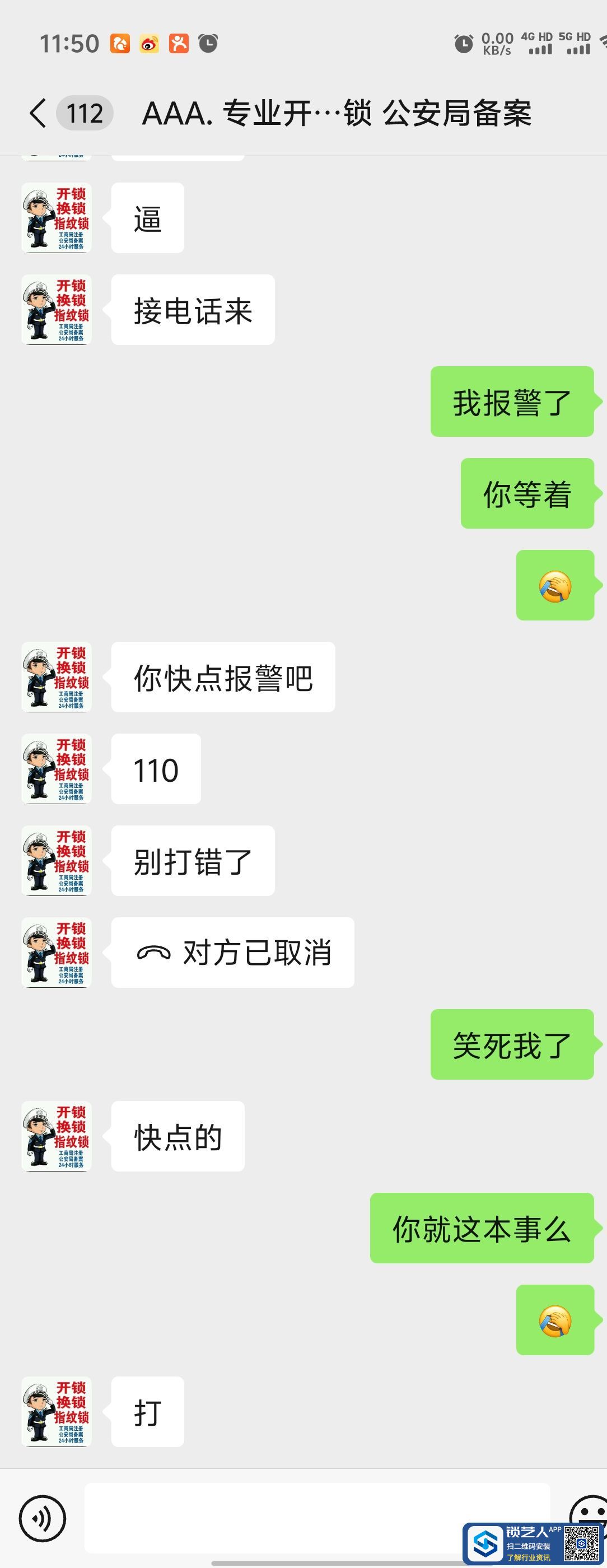Switch to voice message input
The height and width of the screenshot is (1568, 607).
[x=42, y=1518]
